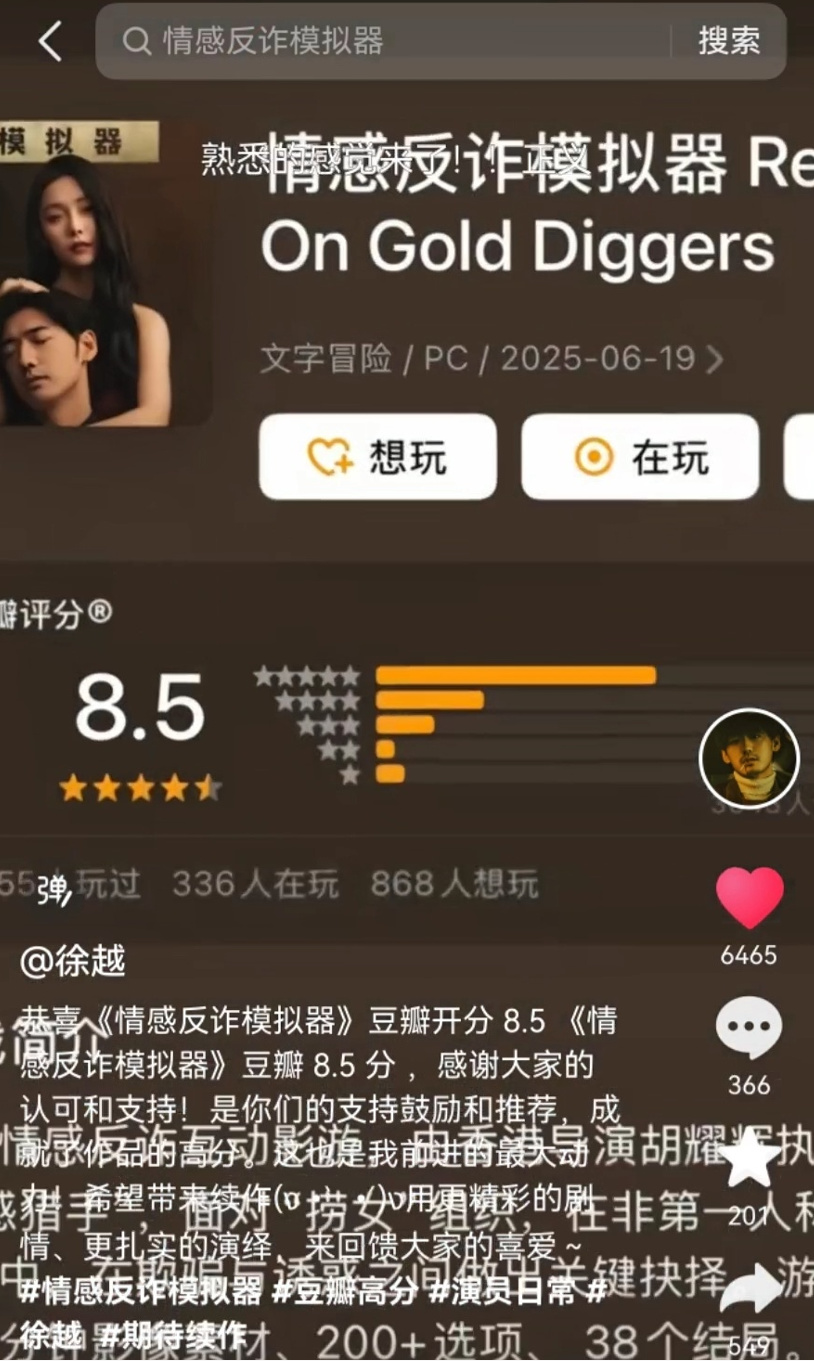
Task: Open the comments on this video
Action: [749, 1028]
